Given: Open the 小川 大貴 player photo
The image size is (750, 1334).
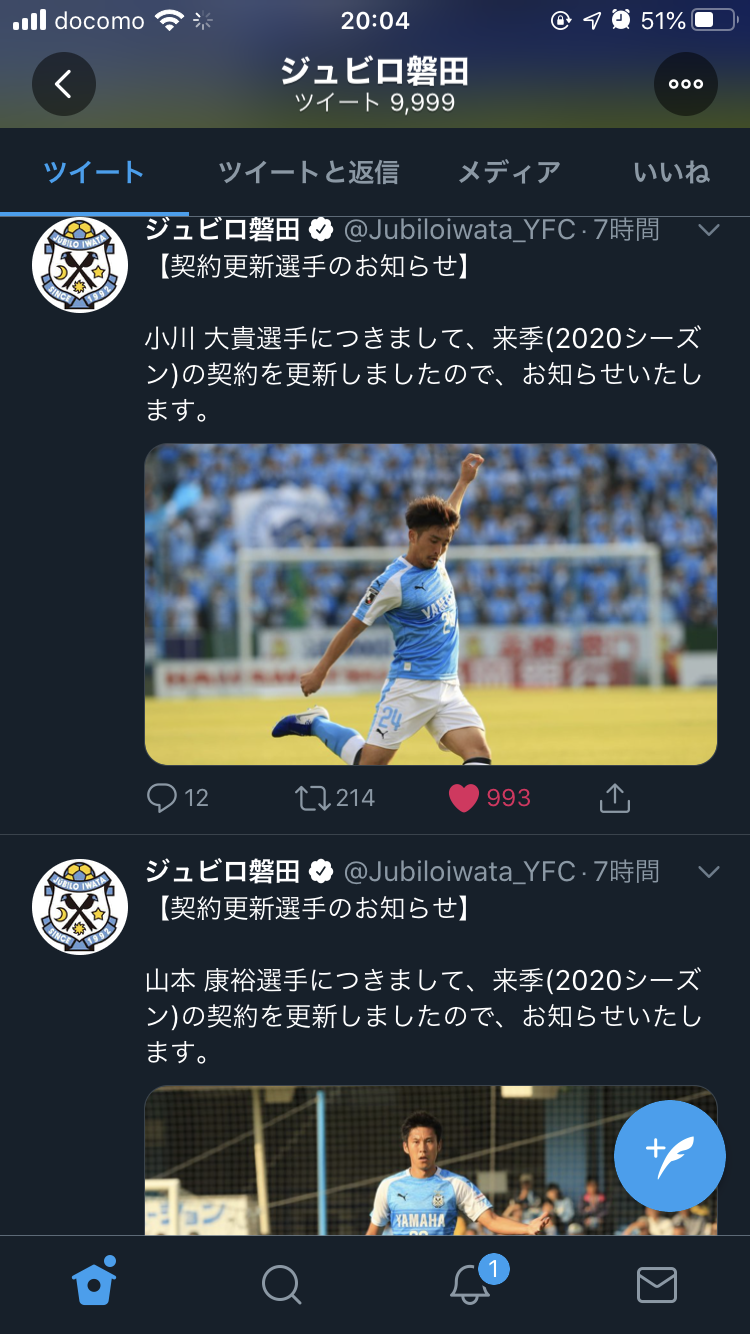Looking at the screenshot, I should [430, 604].
